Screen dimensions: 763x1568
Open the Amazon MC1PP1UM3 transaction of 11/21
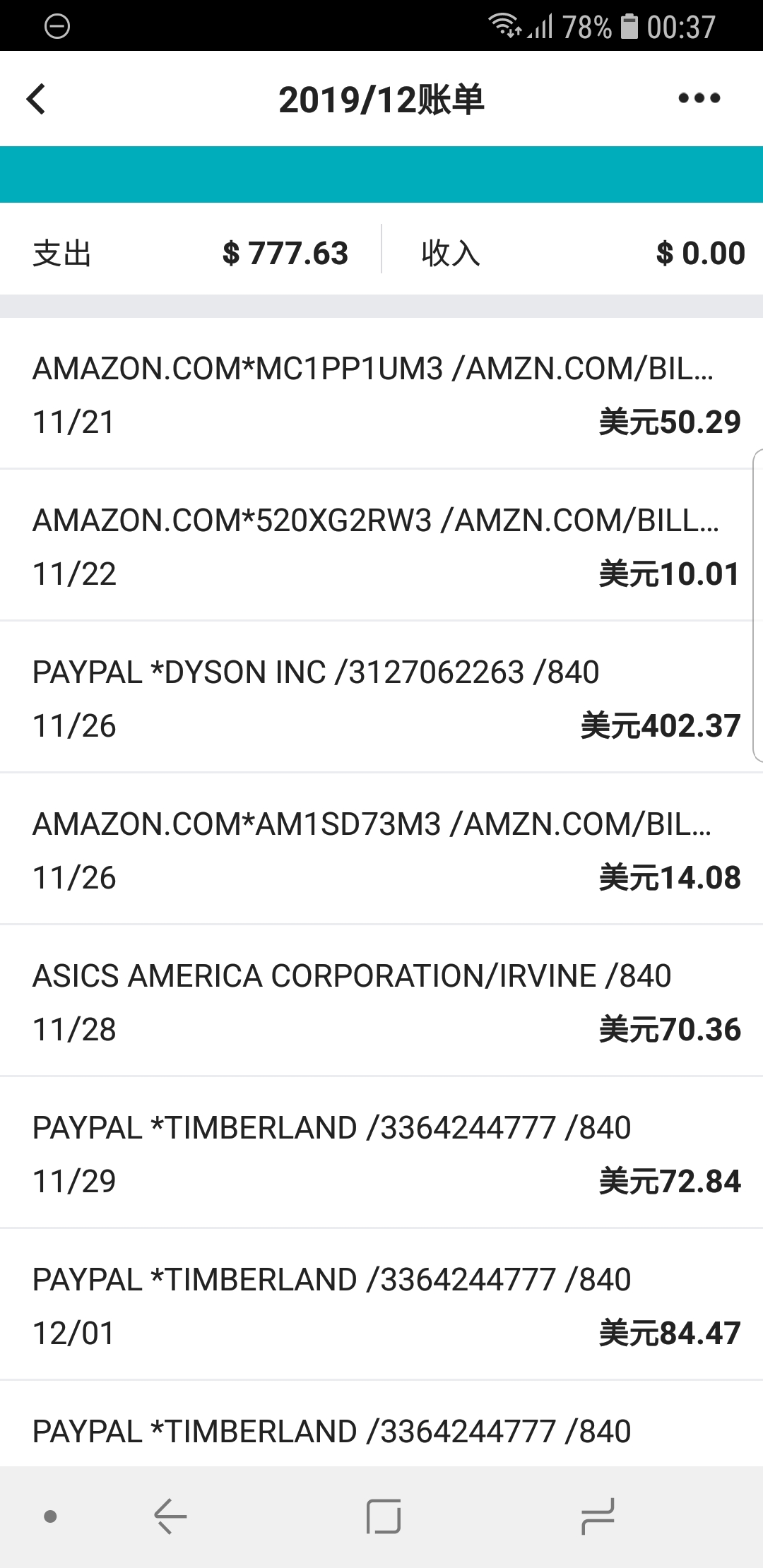pyautogui.click(x=381, y=394)
